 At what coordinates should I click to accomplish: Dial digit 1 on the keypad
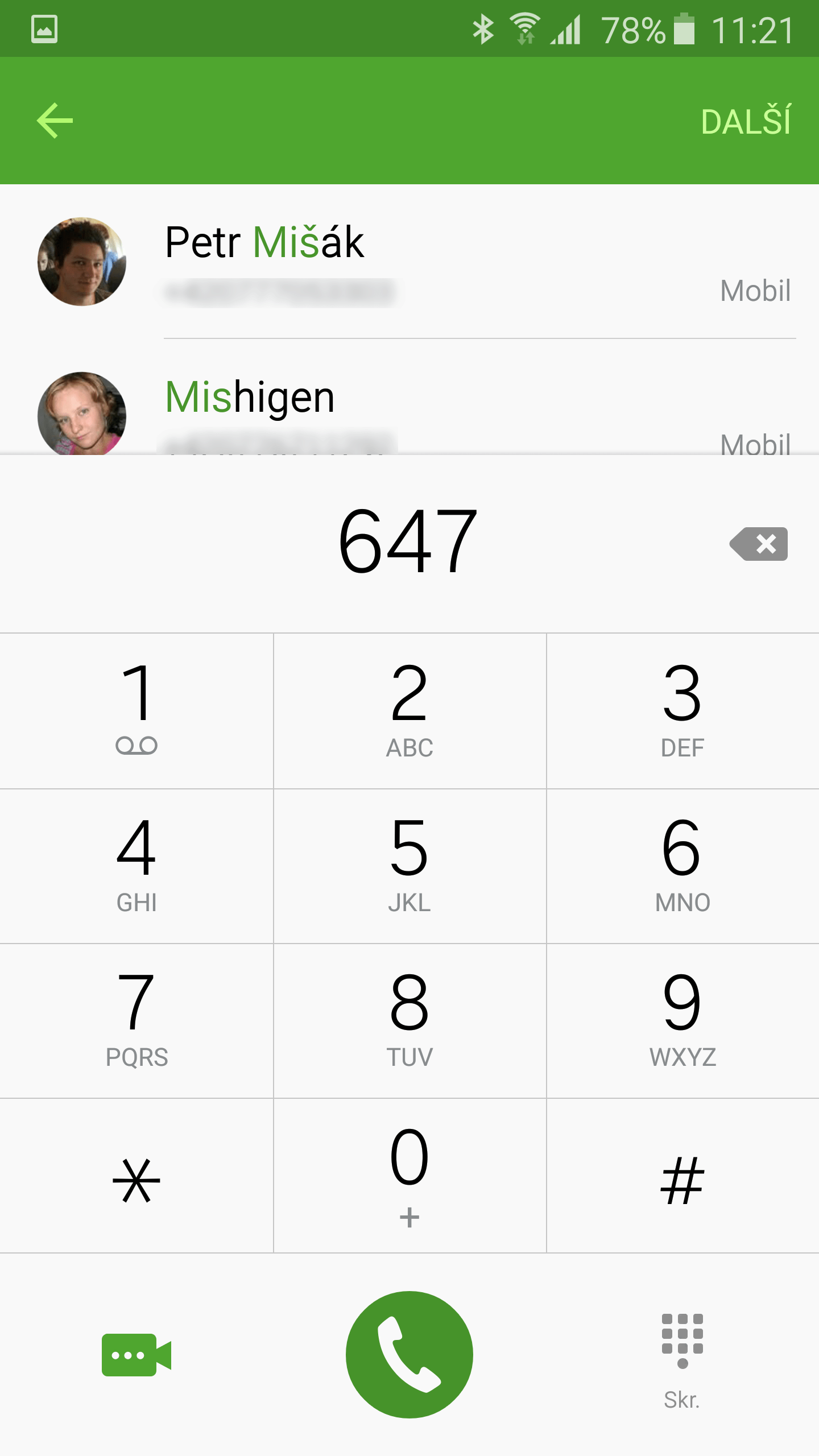point(136,710)
